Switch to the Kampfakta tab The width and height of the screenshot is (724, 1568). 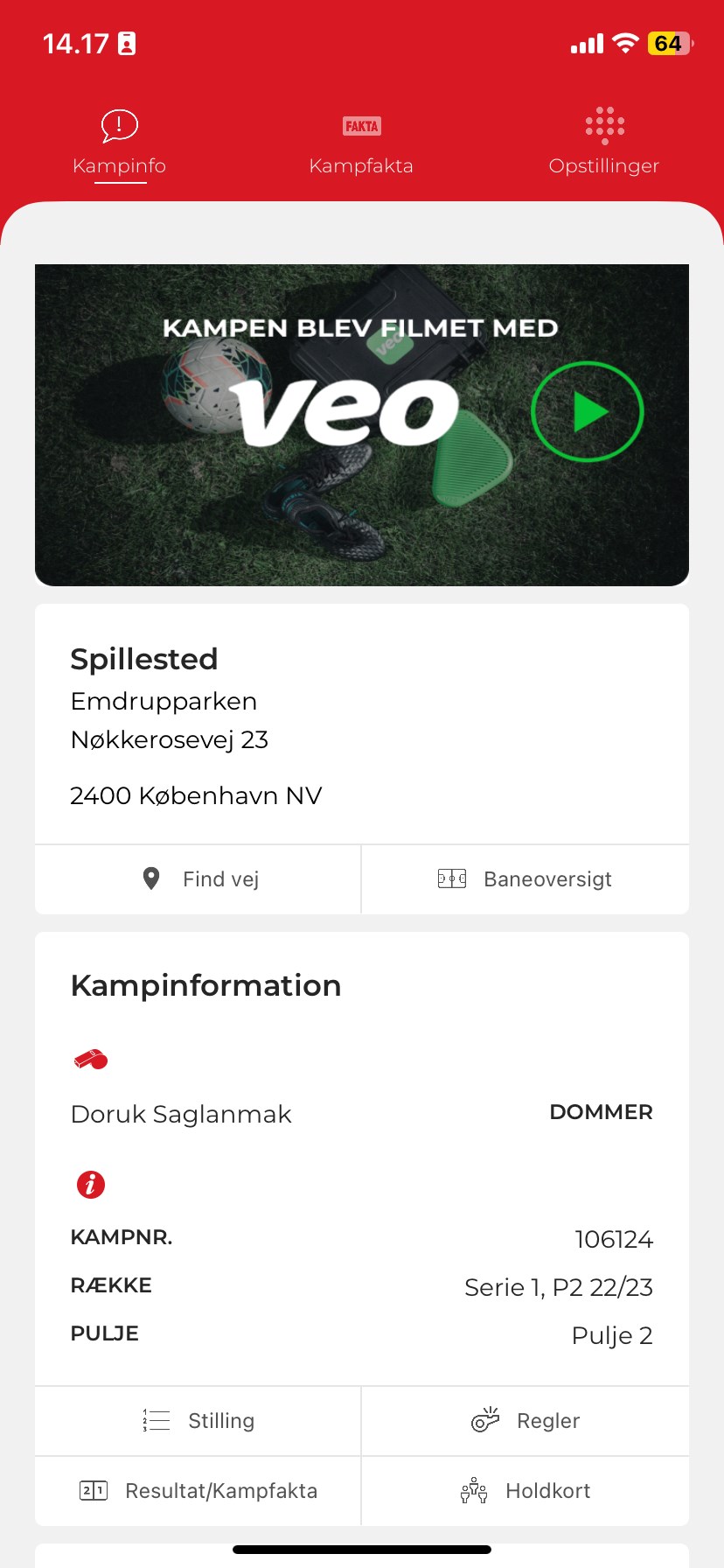pyautogui.click(x=361, y=144)
